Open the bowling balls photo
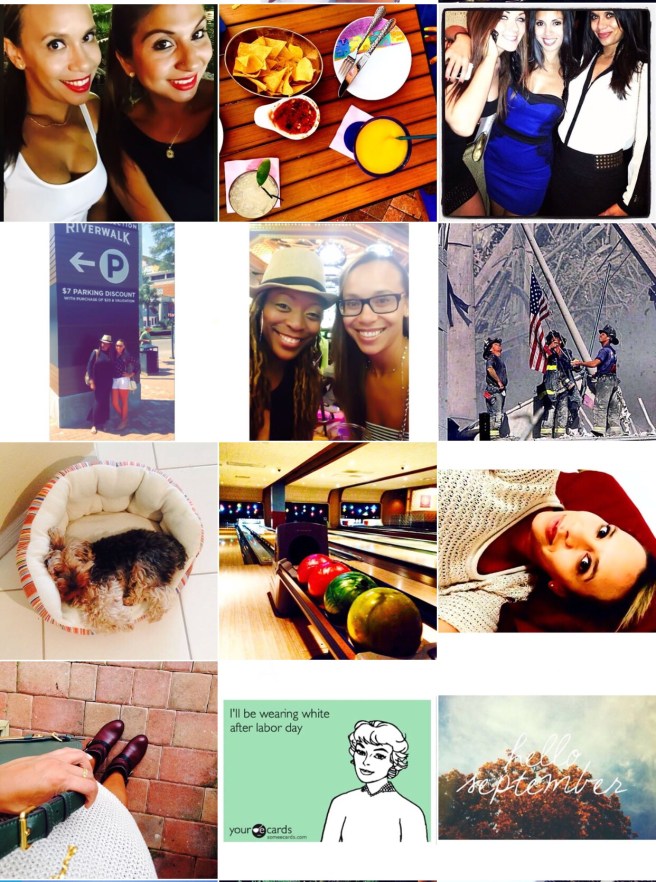656x882 pixels. 328,550
